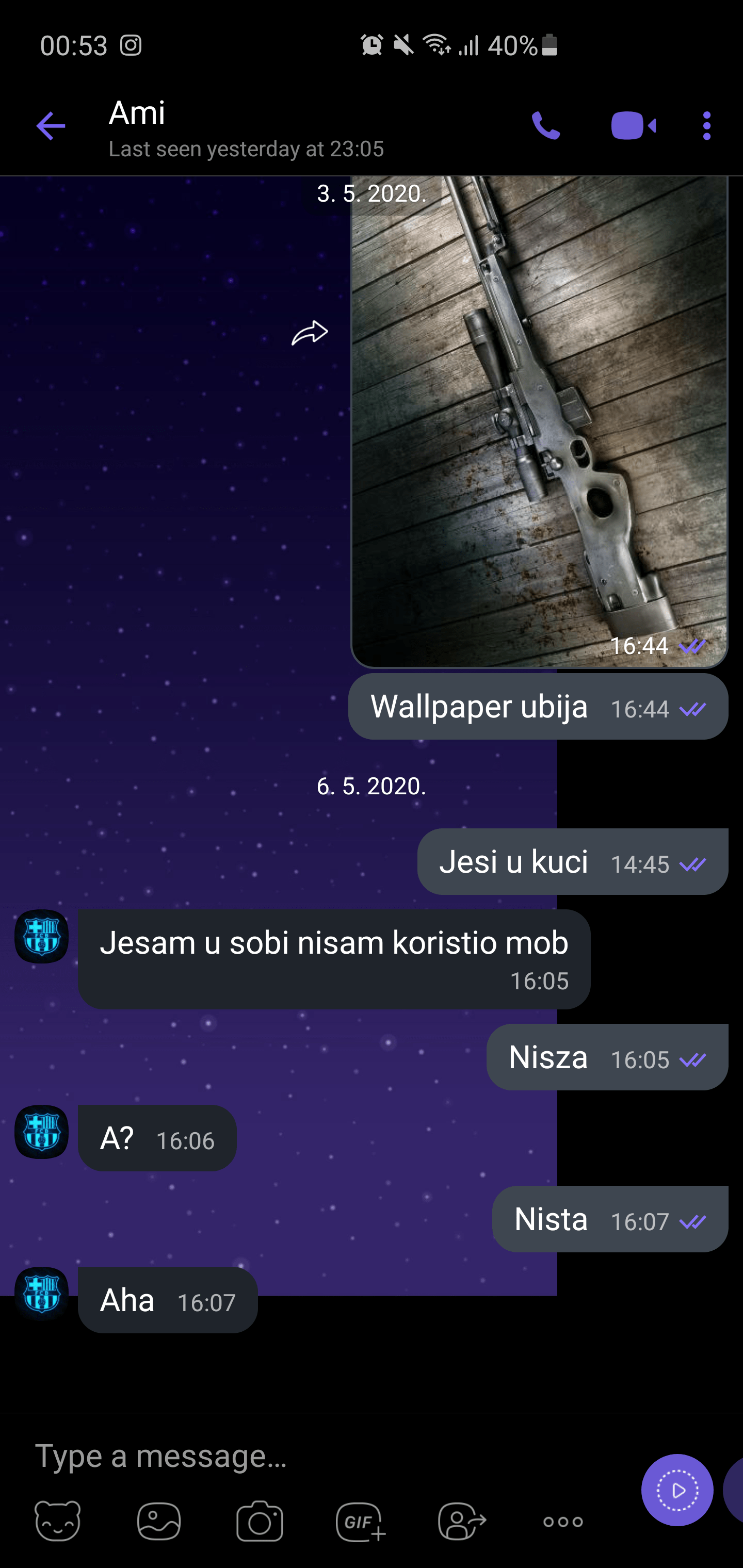Tap the back arrow to exit the chat
This screenshot has height=1568, width=743.
[x=51, y=125]
